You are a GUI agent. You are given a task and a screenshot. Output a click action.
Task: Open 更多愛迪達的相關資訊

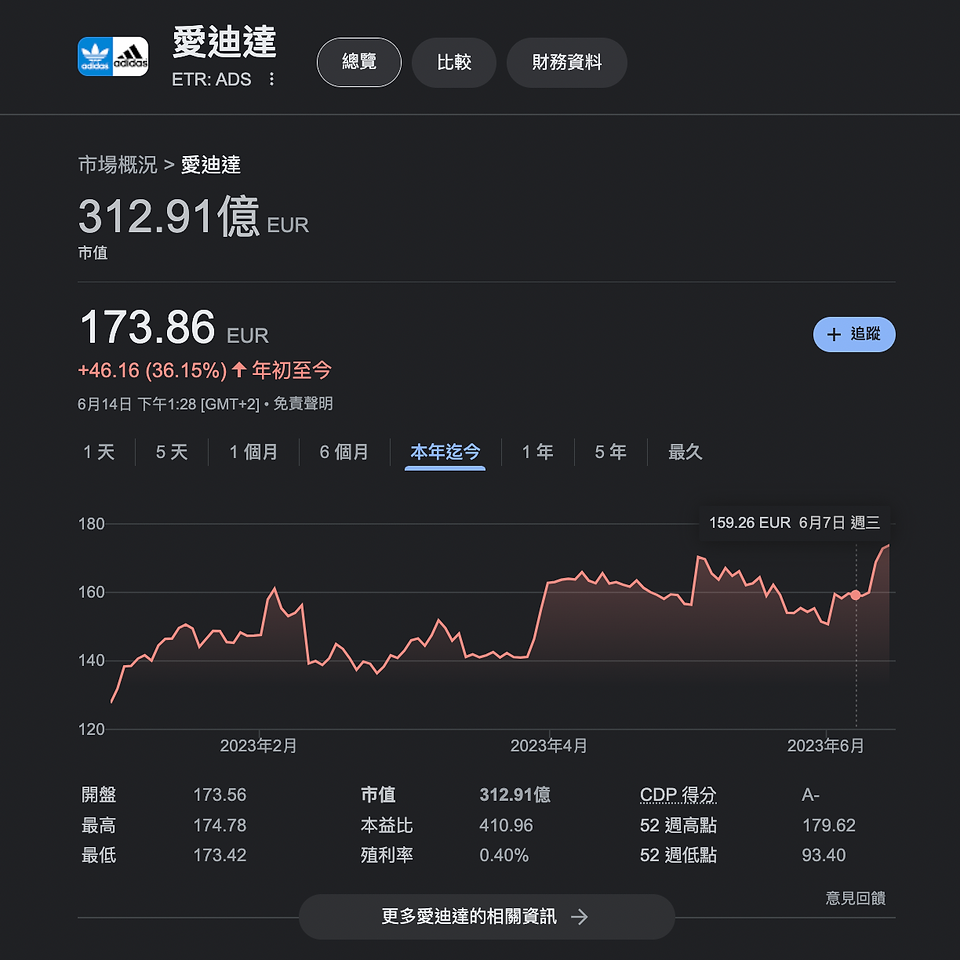point(486,917)
